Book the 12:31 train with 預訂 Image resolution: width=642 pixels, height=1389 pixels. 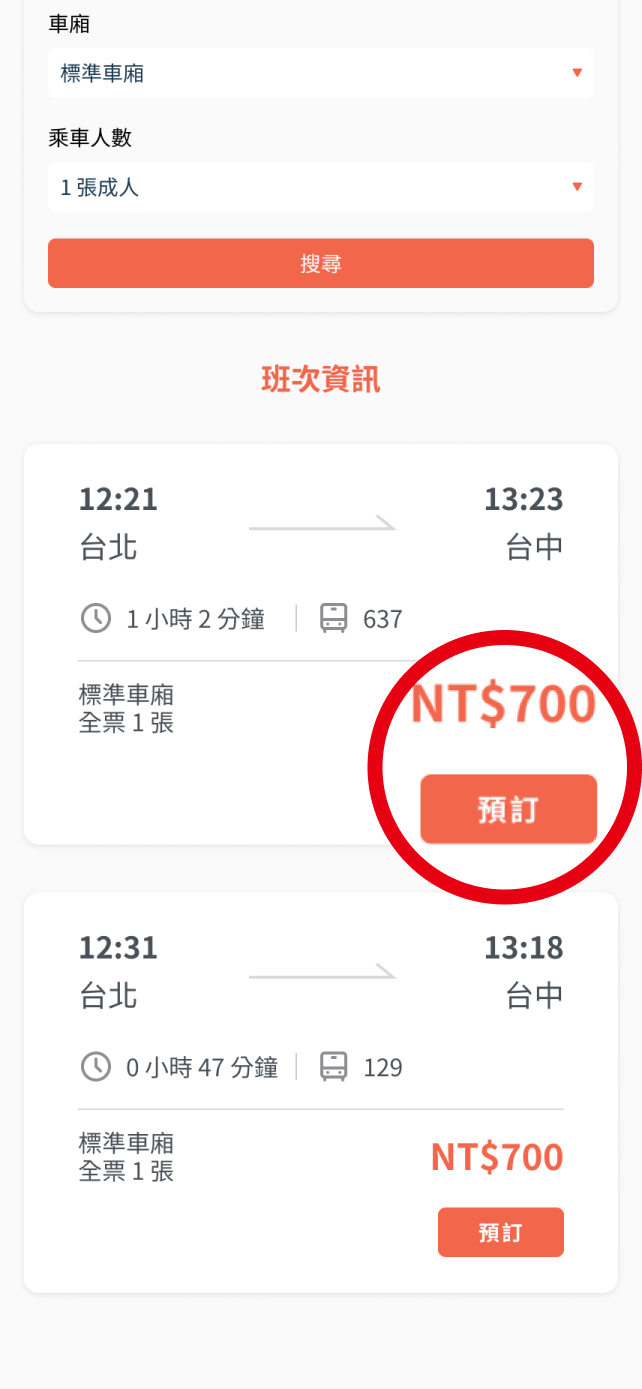tap(500, 1232)
